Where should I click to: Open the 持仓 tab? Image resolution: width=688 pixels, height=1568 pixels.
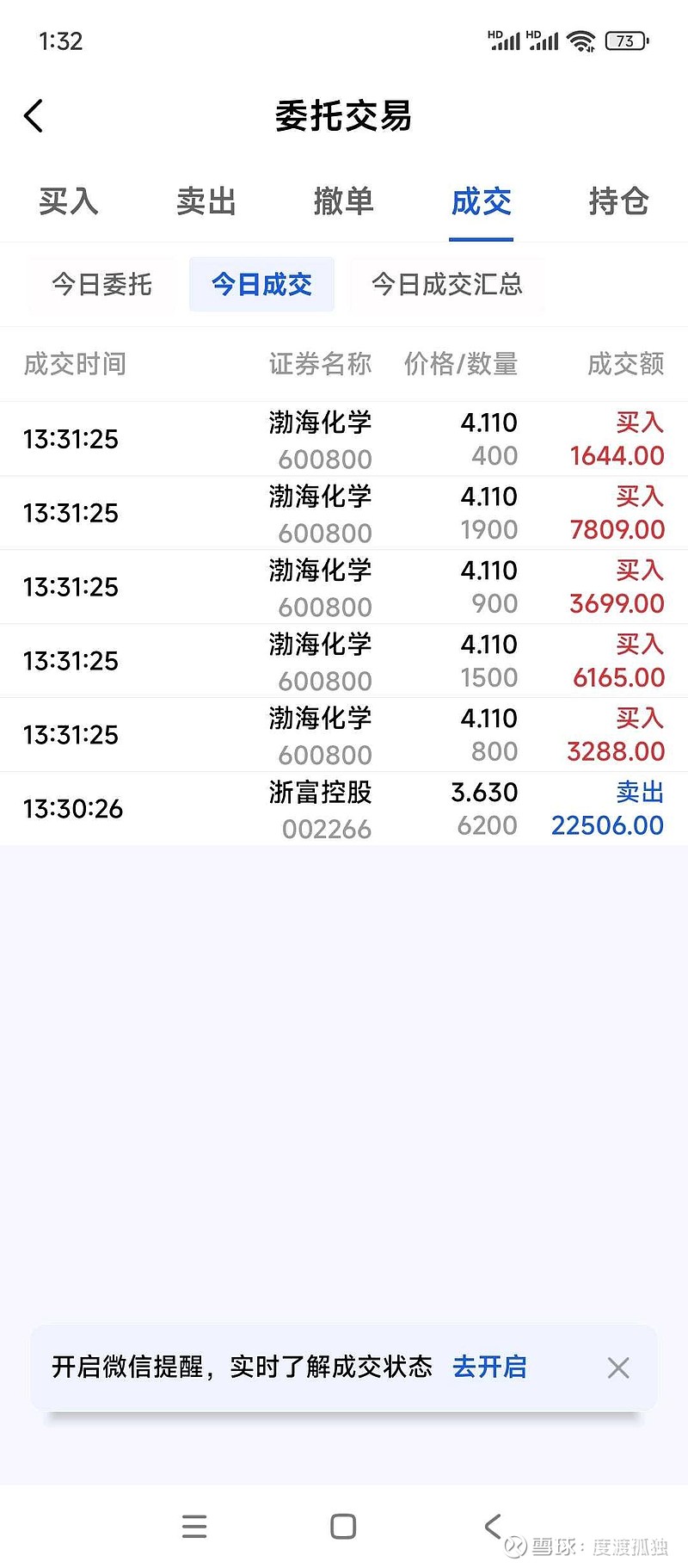[x=619, y=201]
